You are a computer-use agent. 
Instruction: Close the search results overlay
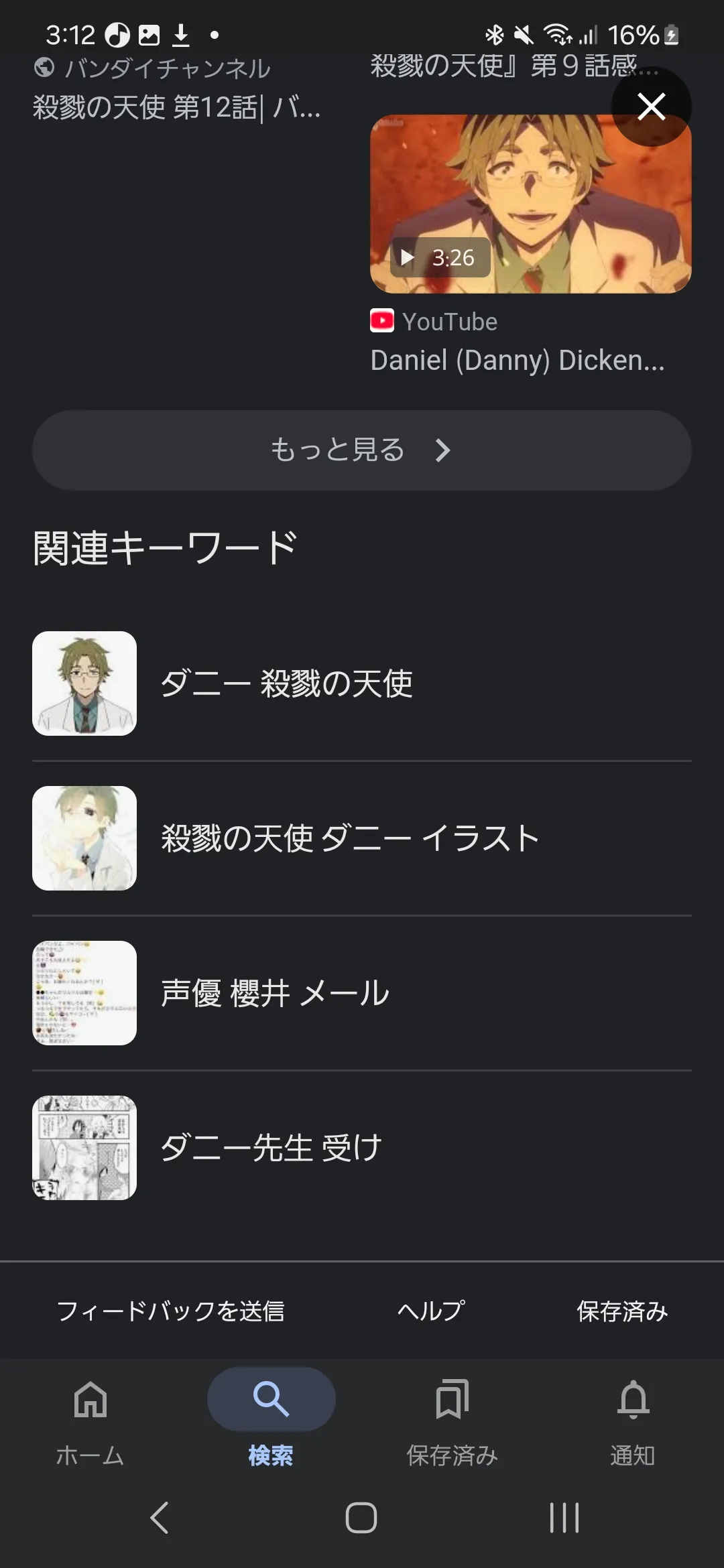[651, 107]
